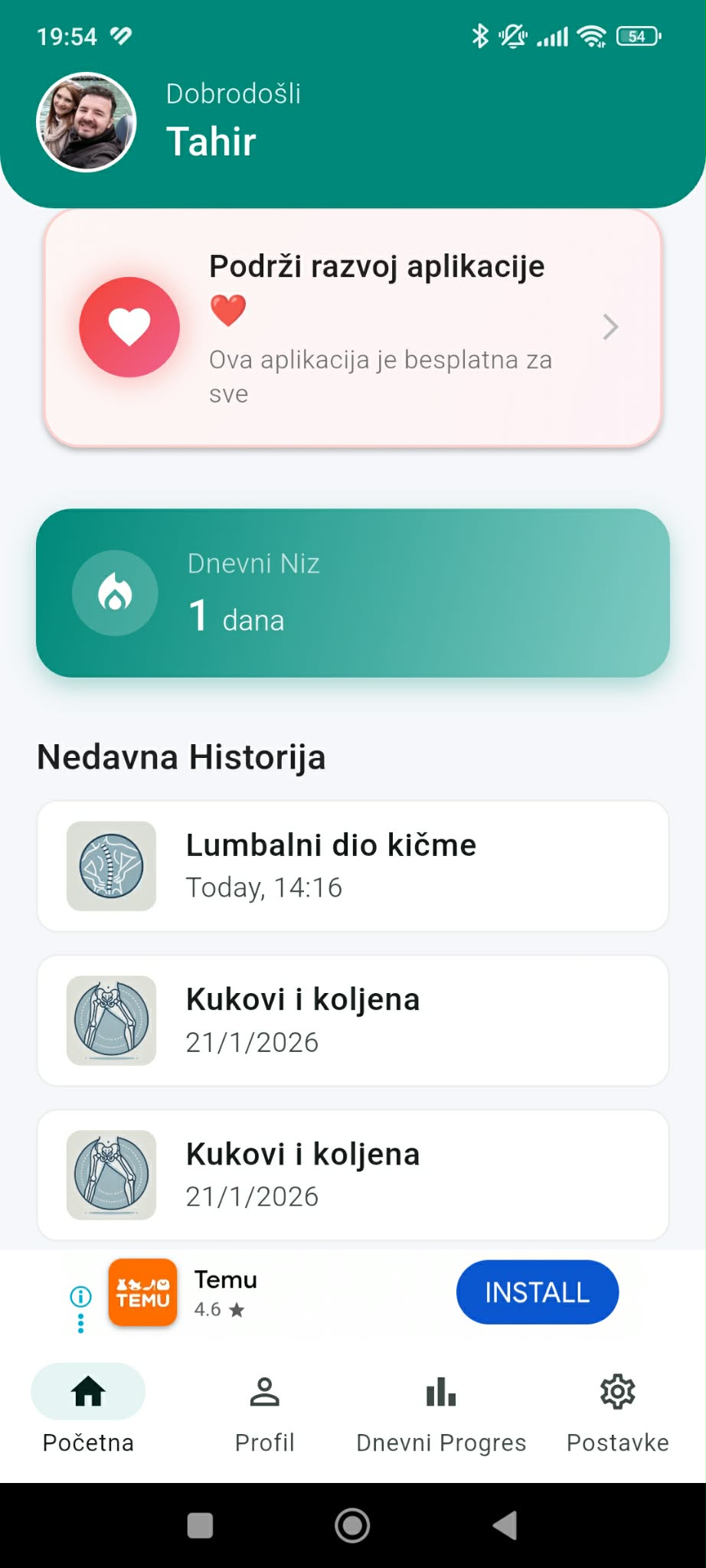This screenshot has width=706, height=1568.
Task: Open today's Lumbalni dio kičme history entry
Action: pyautogui.click(x=352, y=866)
